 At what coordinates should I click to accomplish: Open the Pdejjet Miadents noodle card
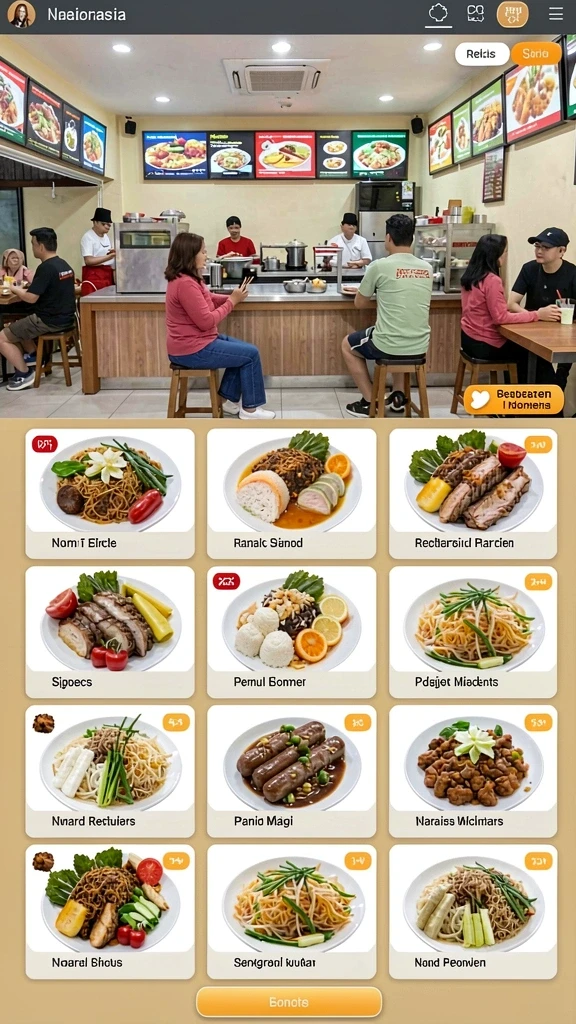[x=473, y=632]
